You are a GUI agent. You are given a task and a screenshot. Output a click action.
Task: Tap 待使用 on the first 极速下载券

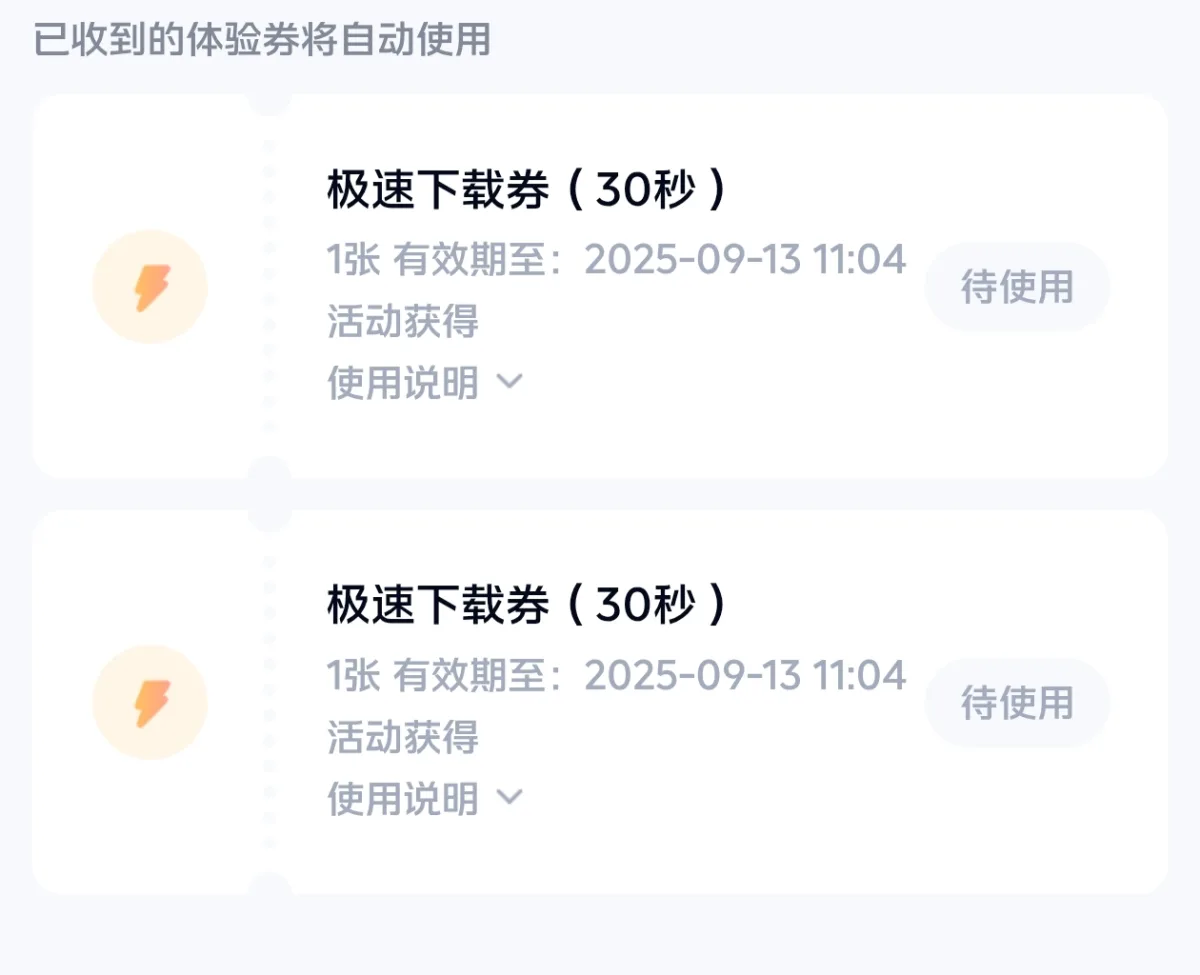(x=1017, y=288)
